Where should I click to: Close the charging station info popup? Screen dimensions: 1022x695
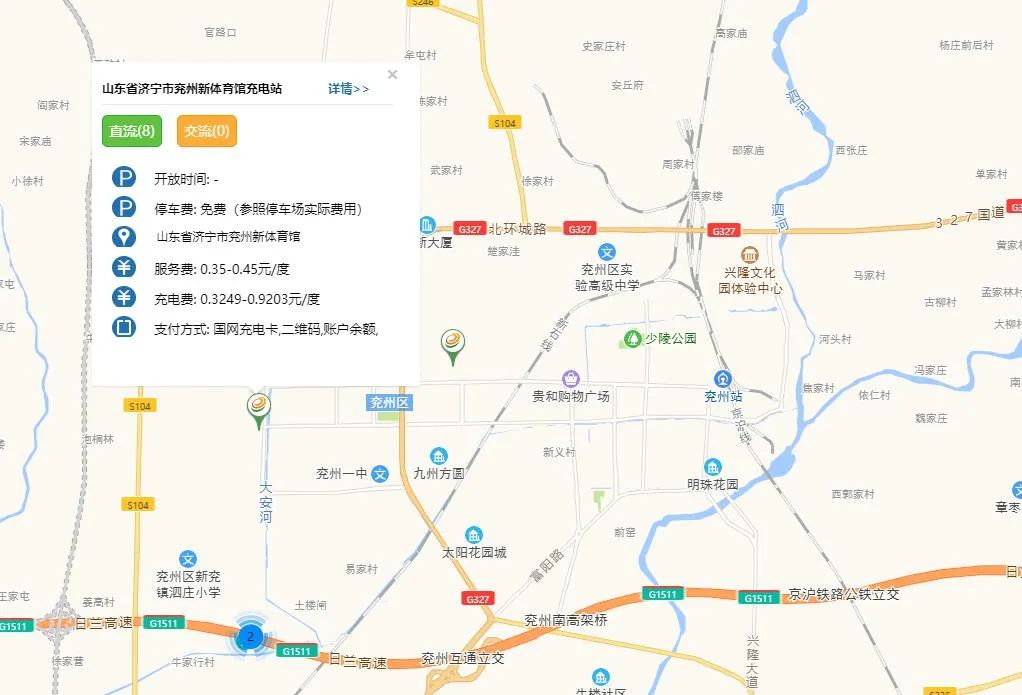(392, 75)
